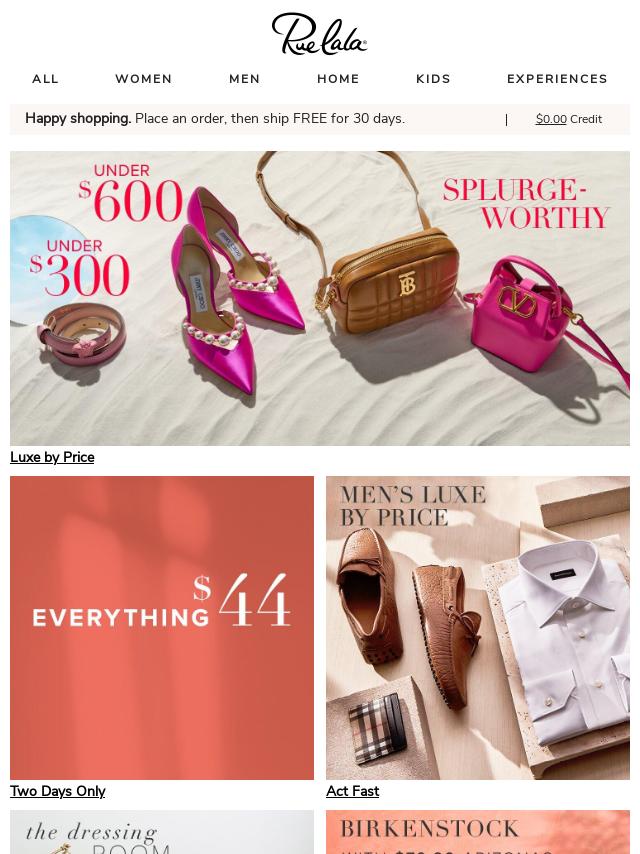Tap the Luxe by Price link

tap(52, 457)
